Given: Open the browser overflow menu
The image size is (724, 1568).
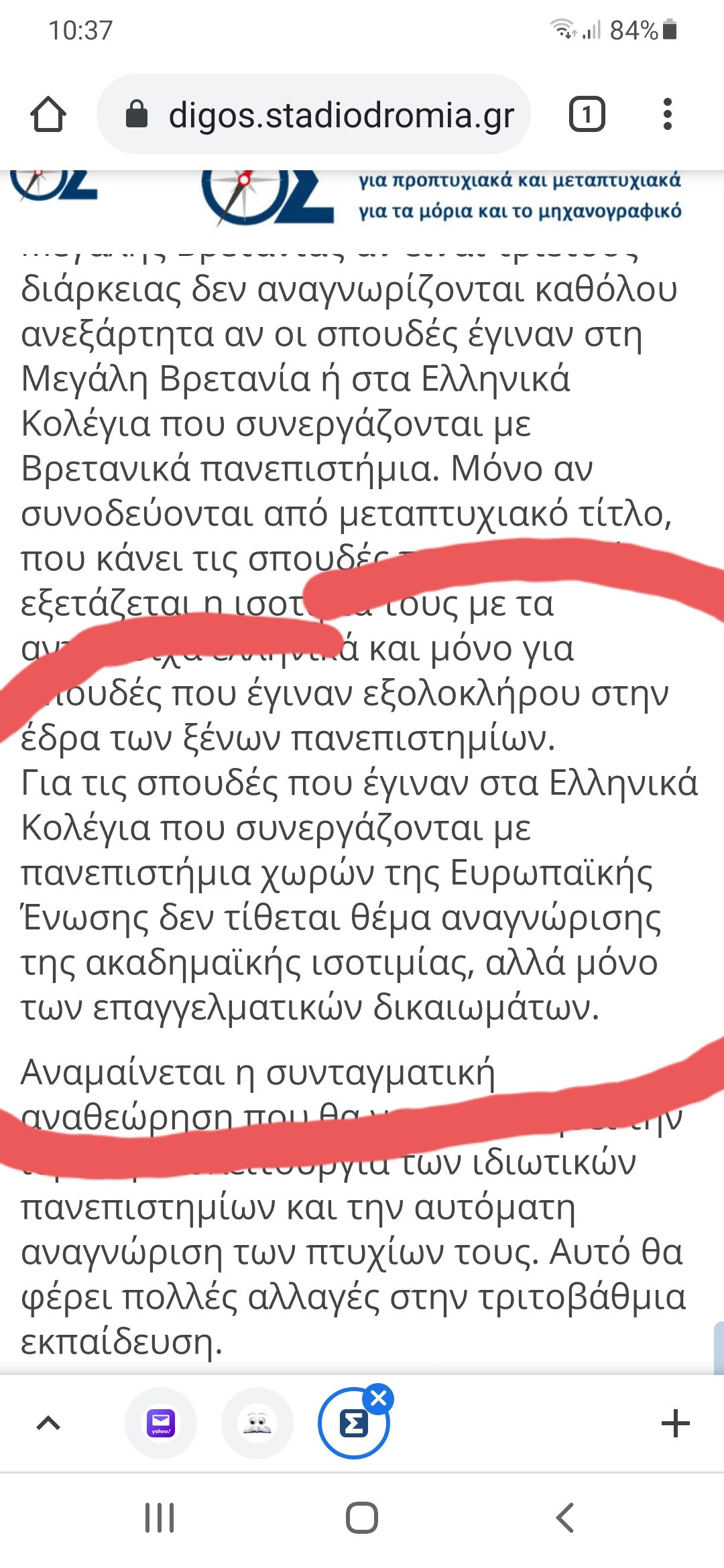Looking at the screenshot, I should 667,114.
